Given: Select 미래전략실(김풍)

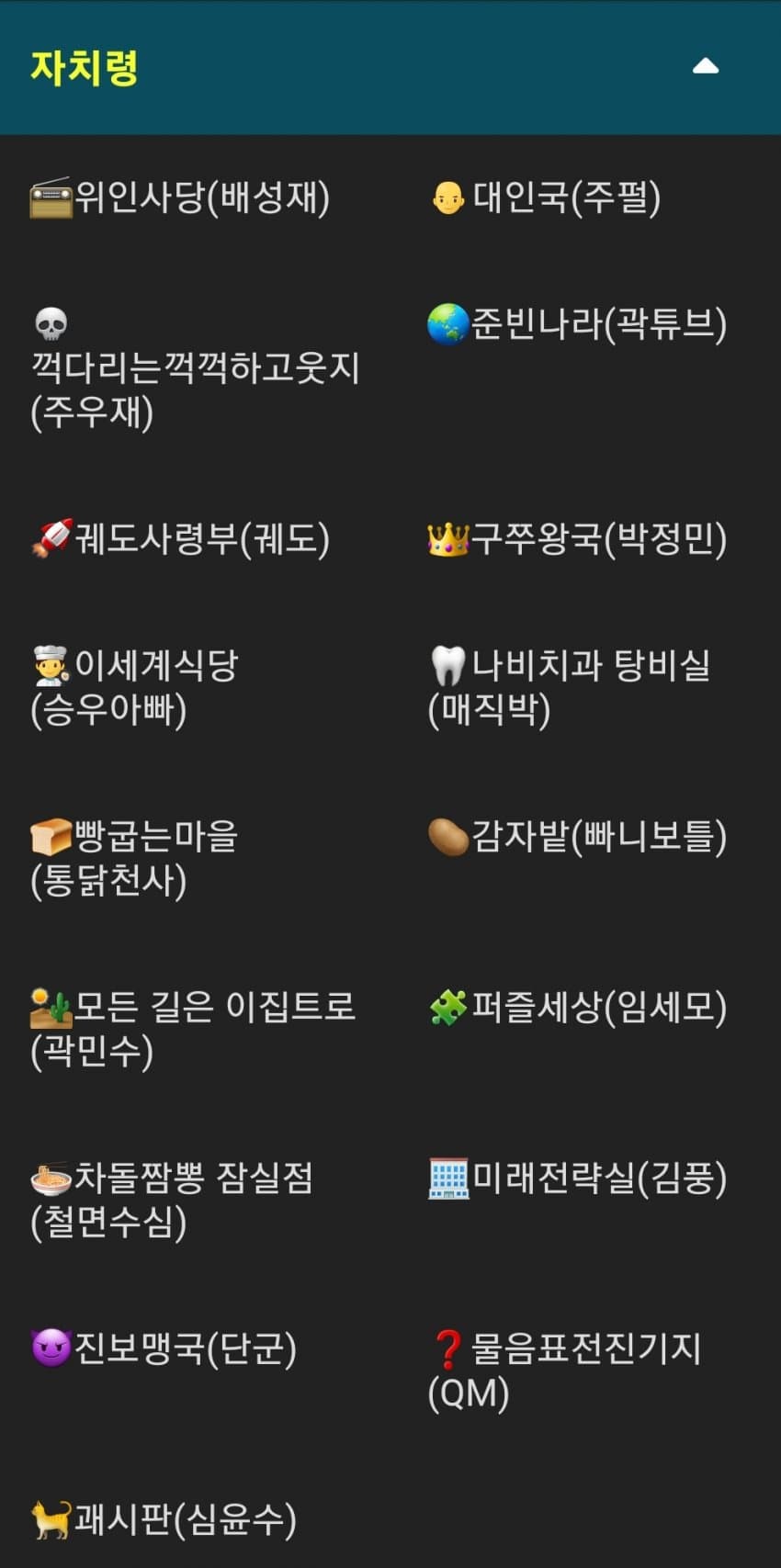Looking at the screenshot, I should point(578,1179).
